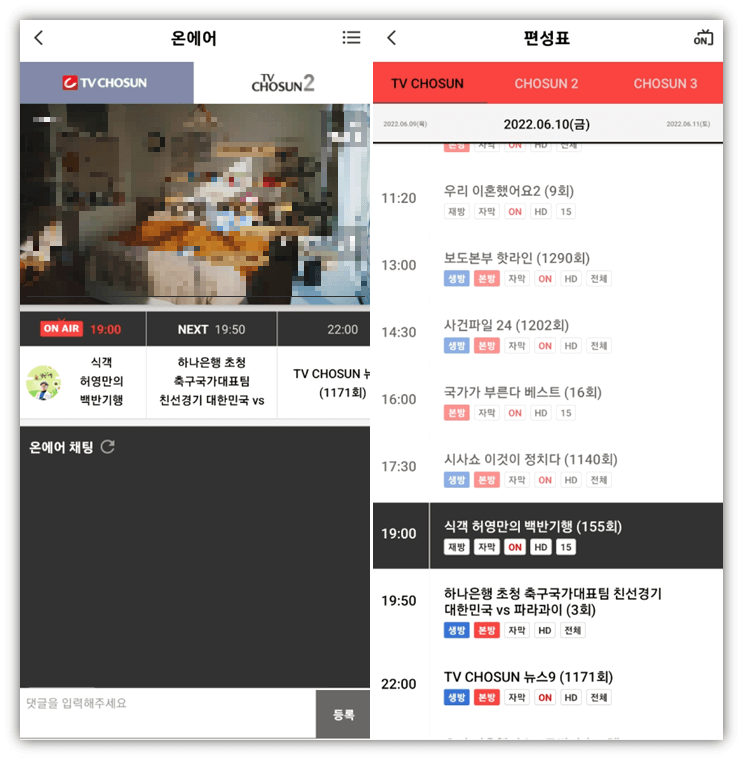
Task: Switch to the TV CHOSUN2 tab on 온에어
Action: click(x=282, y=82)
